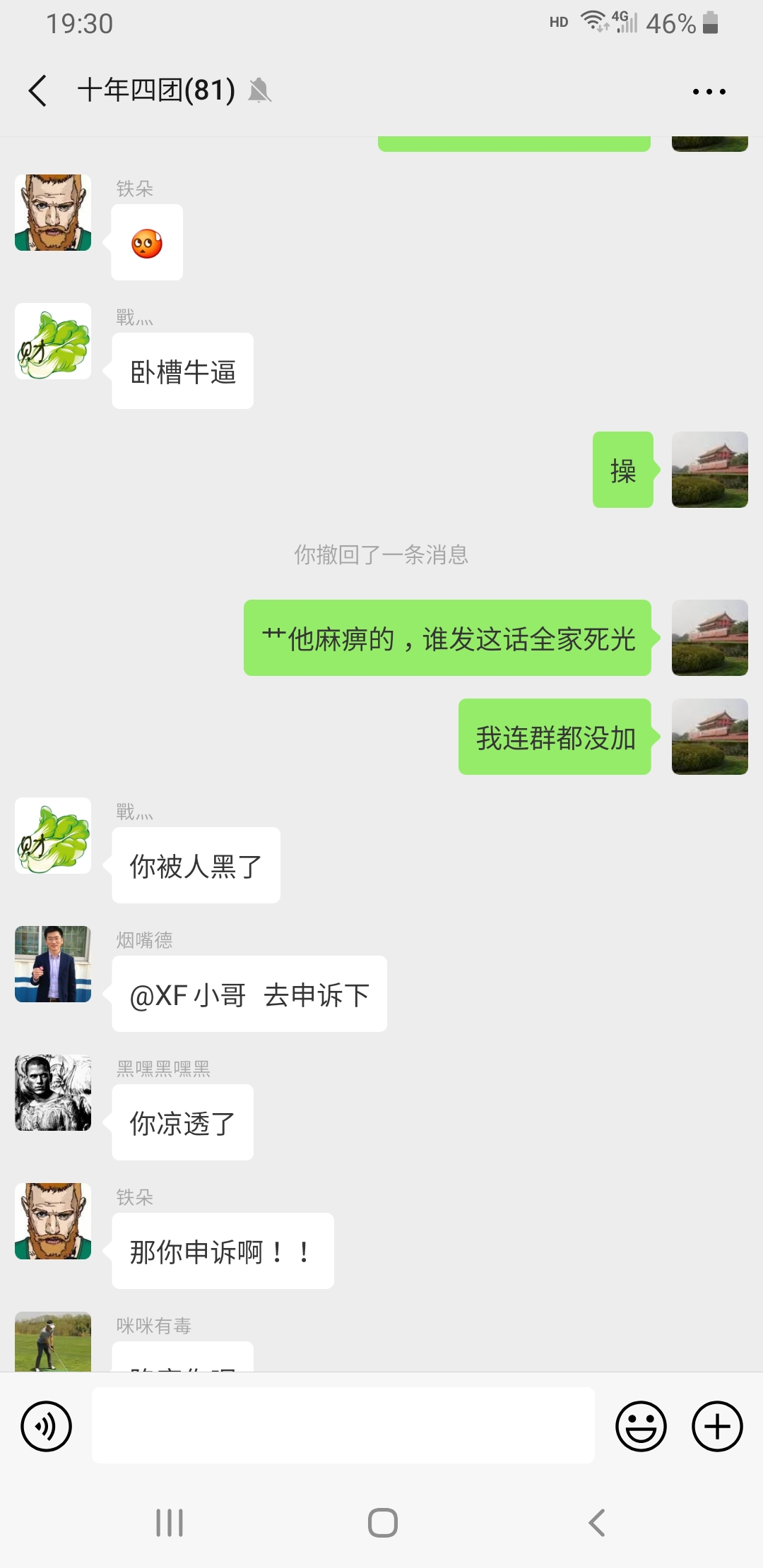This screenshot has width=763, height=1568.
Task: Focus the message text field
Action: tap(343, 1425)
